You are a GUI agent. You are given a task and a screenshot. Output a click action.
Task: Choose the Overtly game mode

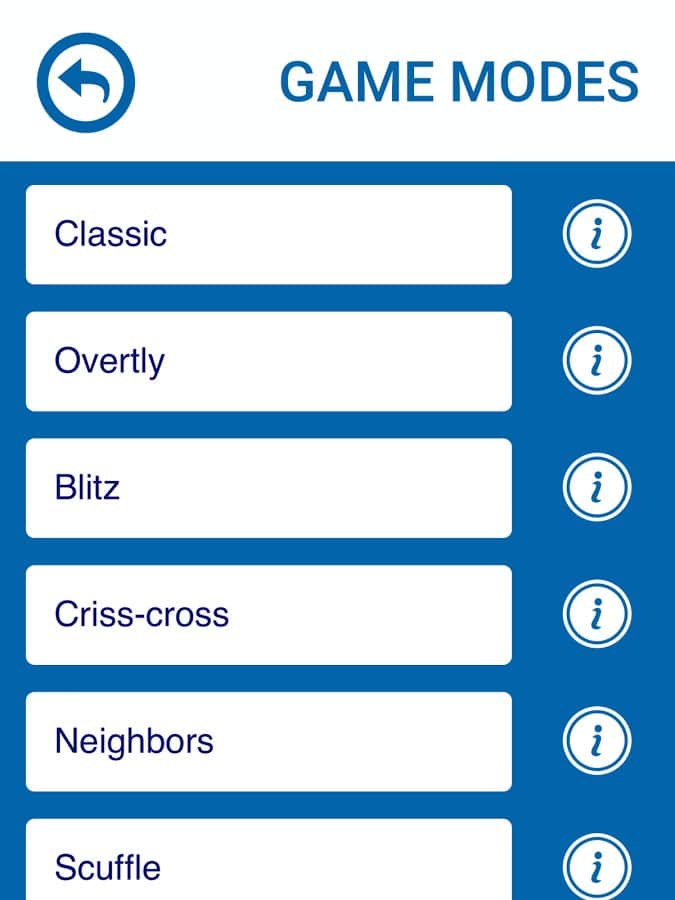pyautogui.click(x=268, y=361)
